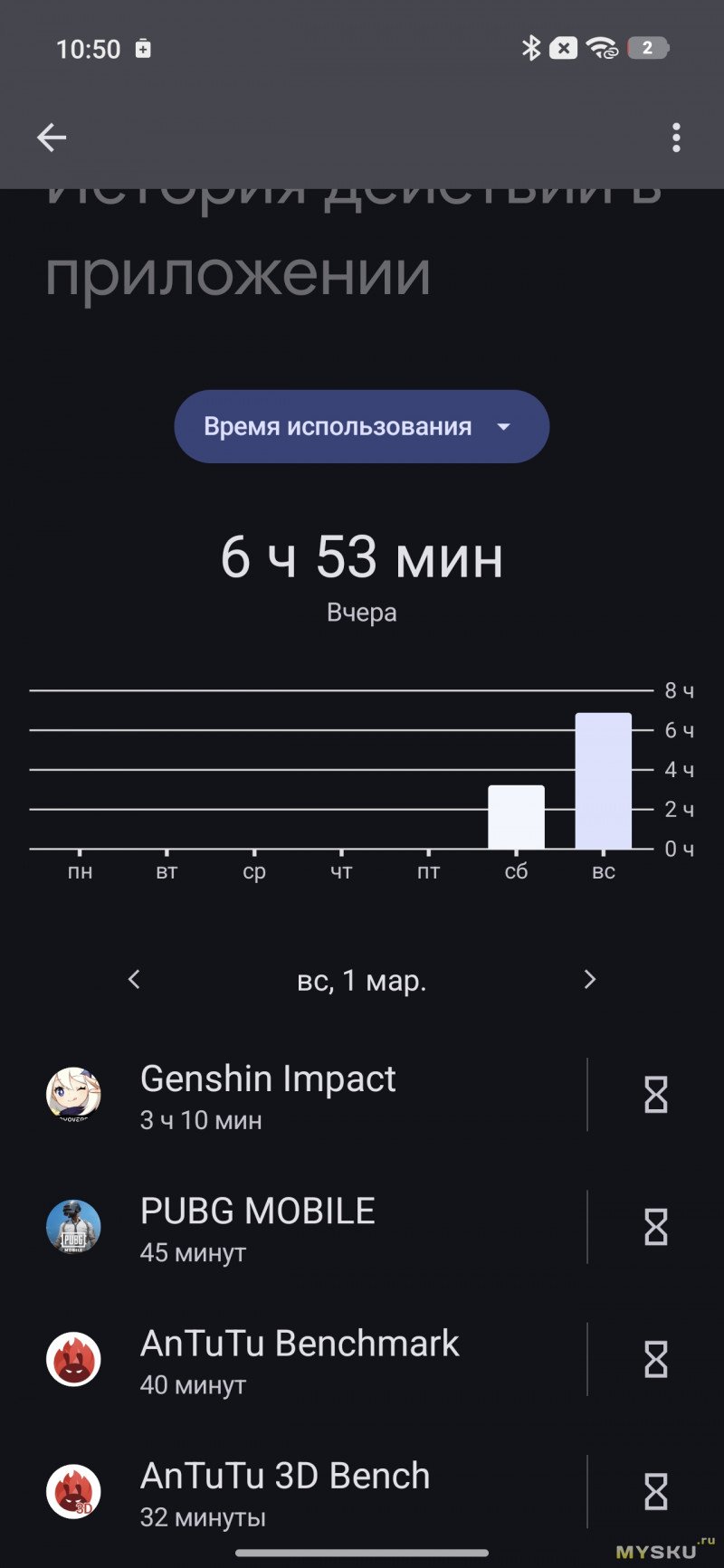Viewport: 724px width, 1568px height.
Task: Set a timer for PUBG MOBILE
Action: pos(655,1227)
